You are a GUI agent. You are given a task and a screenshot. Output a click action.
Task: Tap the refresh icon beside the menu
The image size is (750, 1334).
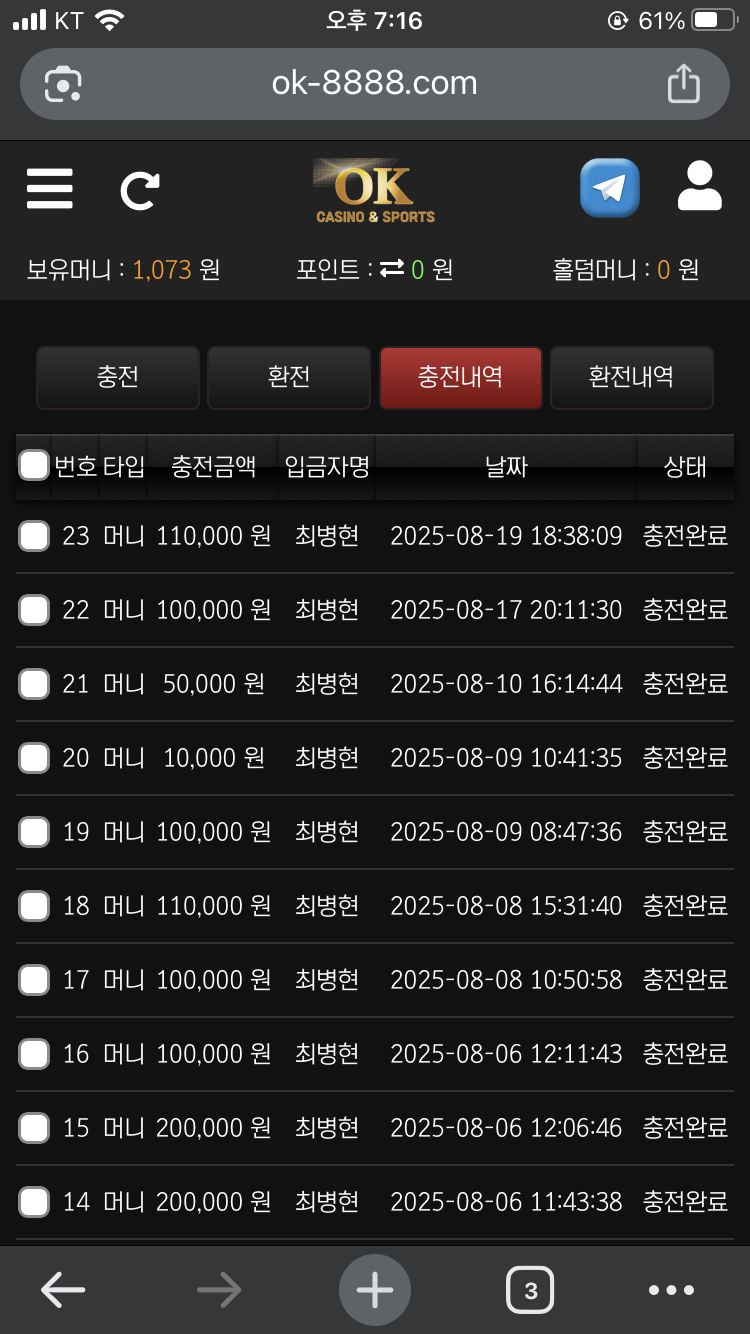(140, 189)
